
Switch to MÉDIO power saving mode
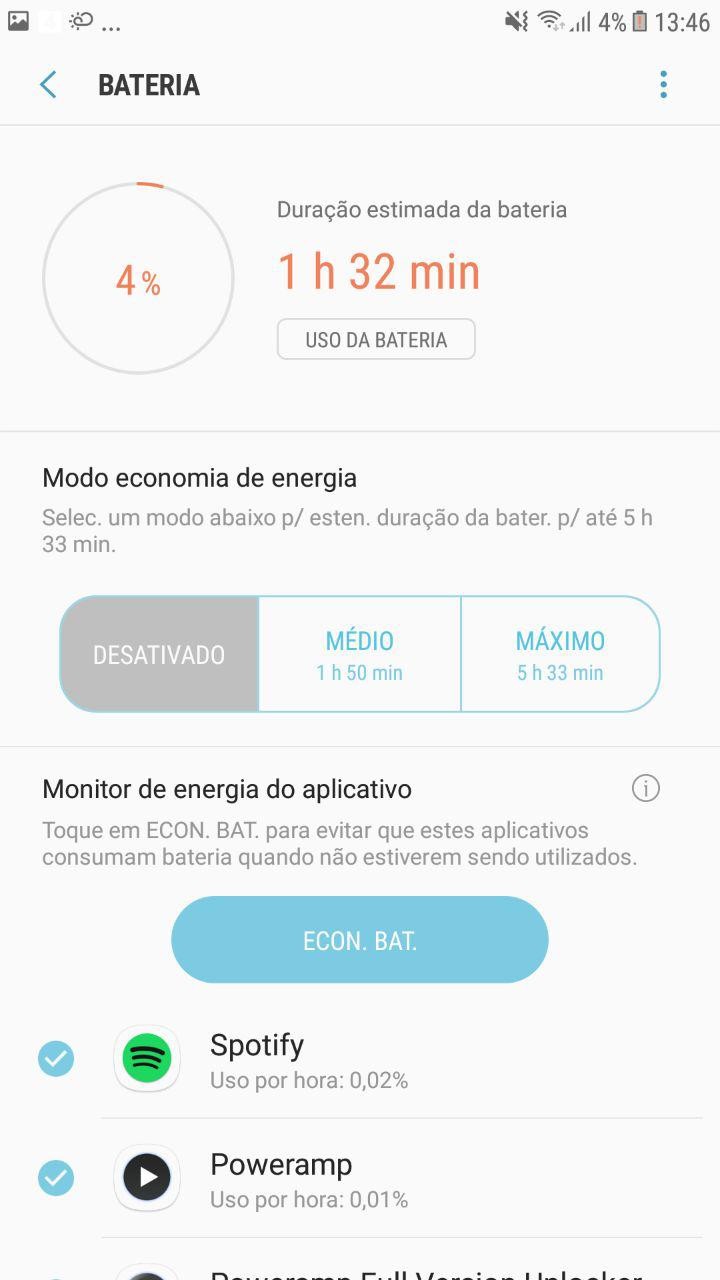360,655
